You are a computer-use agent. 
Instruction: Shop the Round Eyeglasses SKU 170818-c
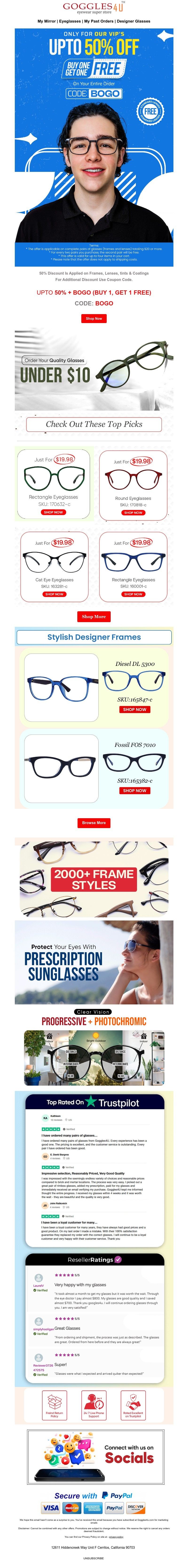click(x=133, y=513)
